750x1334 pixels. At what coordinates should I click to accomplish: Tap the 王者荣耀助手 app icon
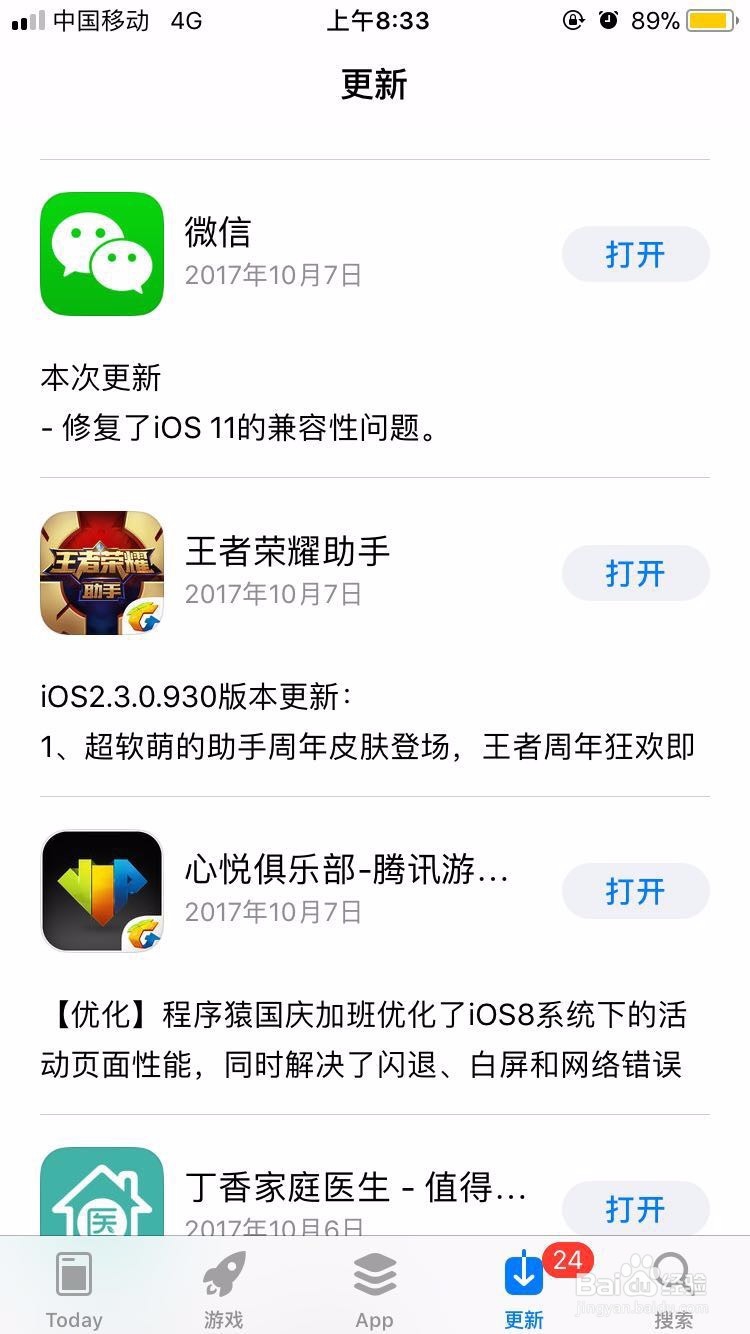click(100, 573)
